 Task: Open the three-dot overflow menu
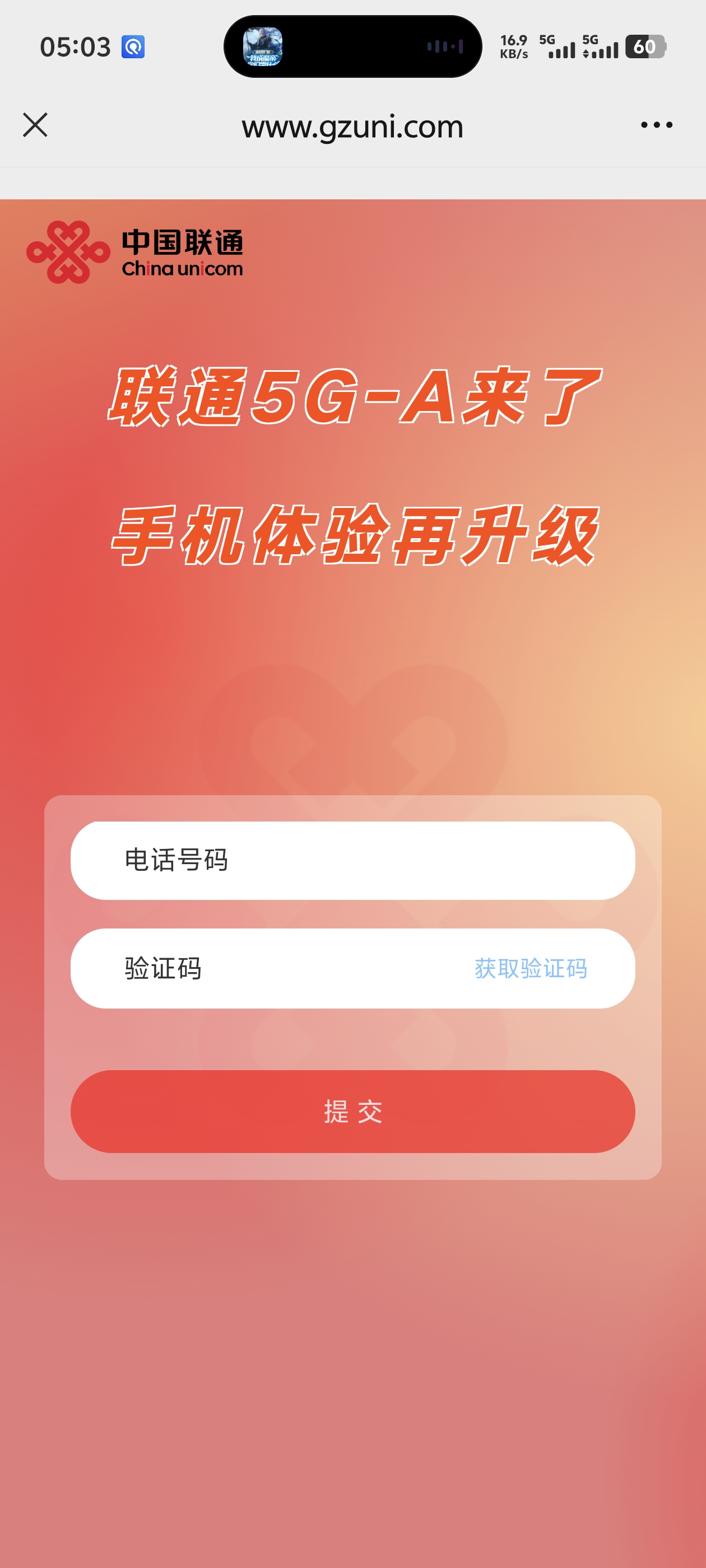(x=656, y=125)
